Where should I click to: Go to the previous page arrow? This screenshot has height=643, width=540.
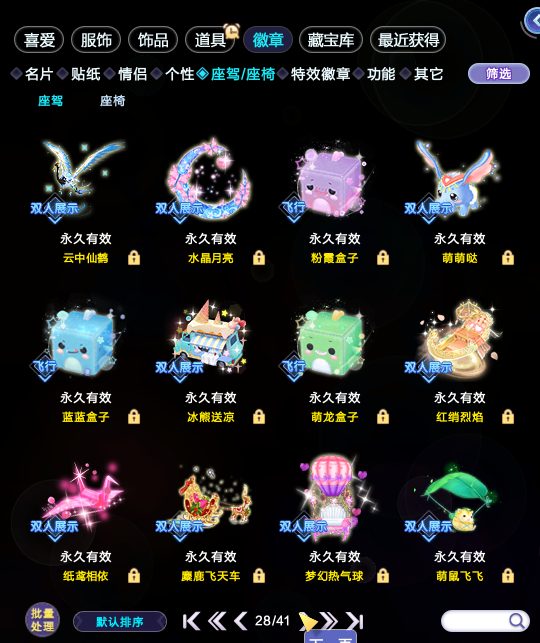point(241,621)
